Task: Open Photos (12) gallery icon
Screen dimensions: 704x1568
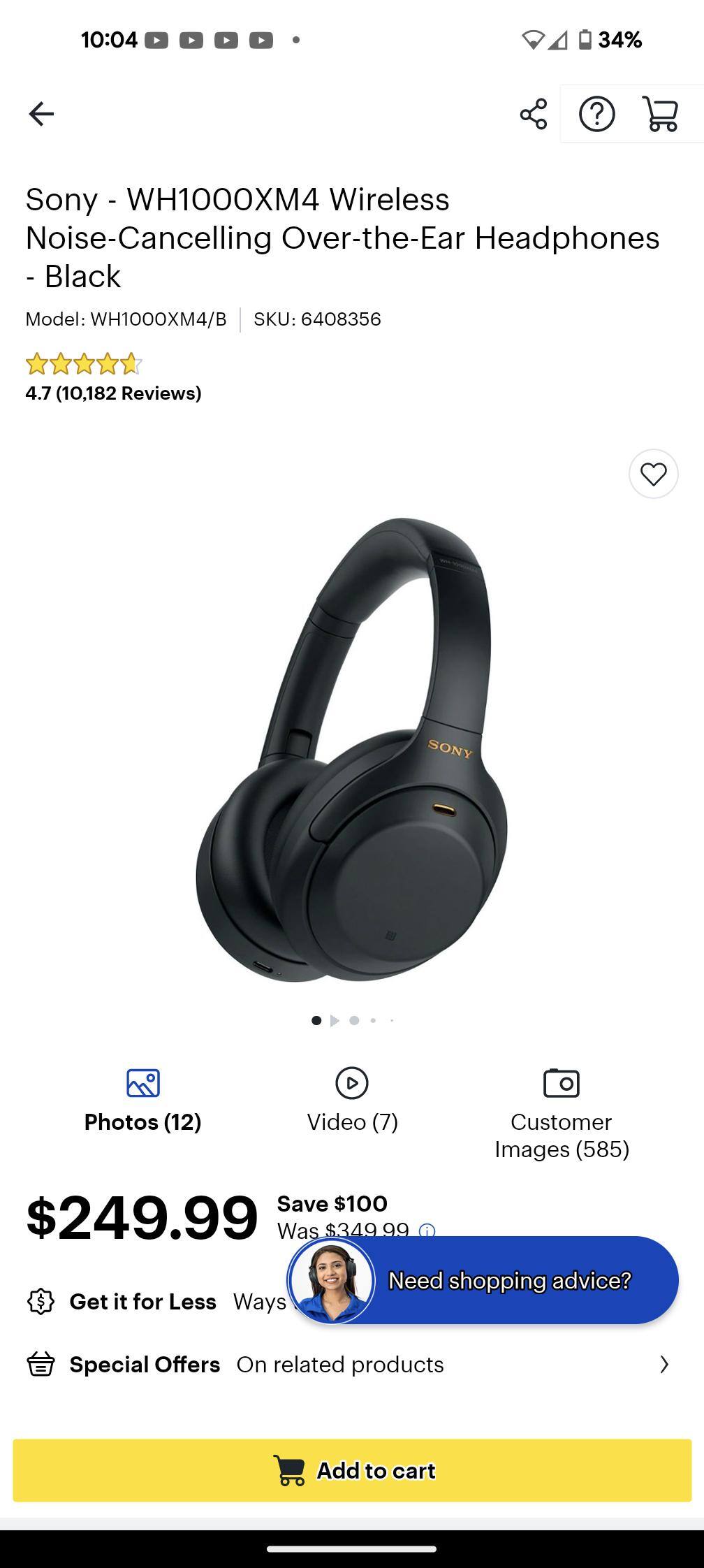Action: click(142, 1083)
